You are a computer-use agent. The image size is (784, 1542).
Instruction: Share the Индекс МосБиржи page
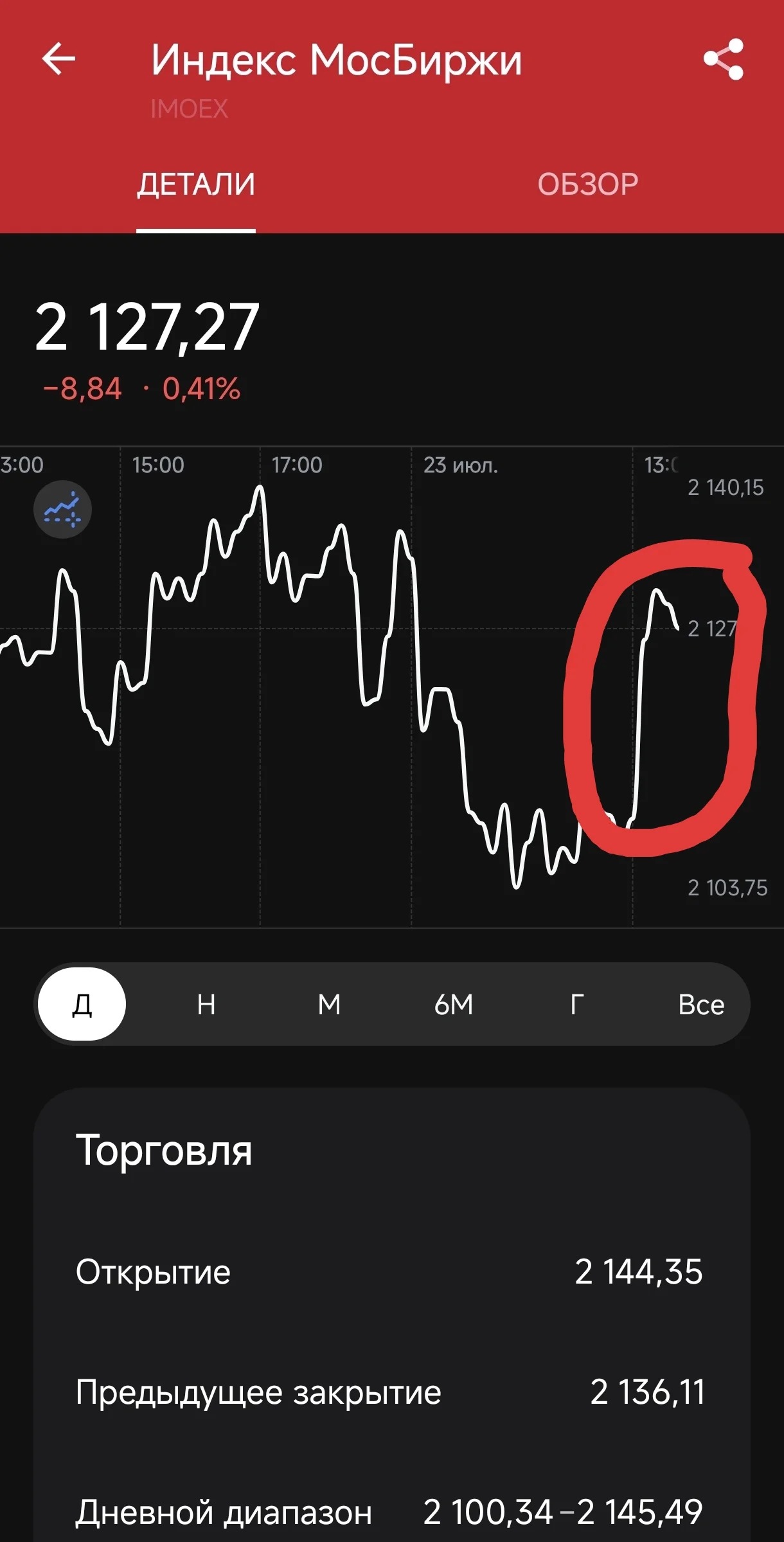724,59
